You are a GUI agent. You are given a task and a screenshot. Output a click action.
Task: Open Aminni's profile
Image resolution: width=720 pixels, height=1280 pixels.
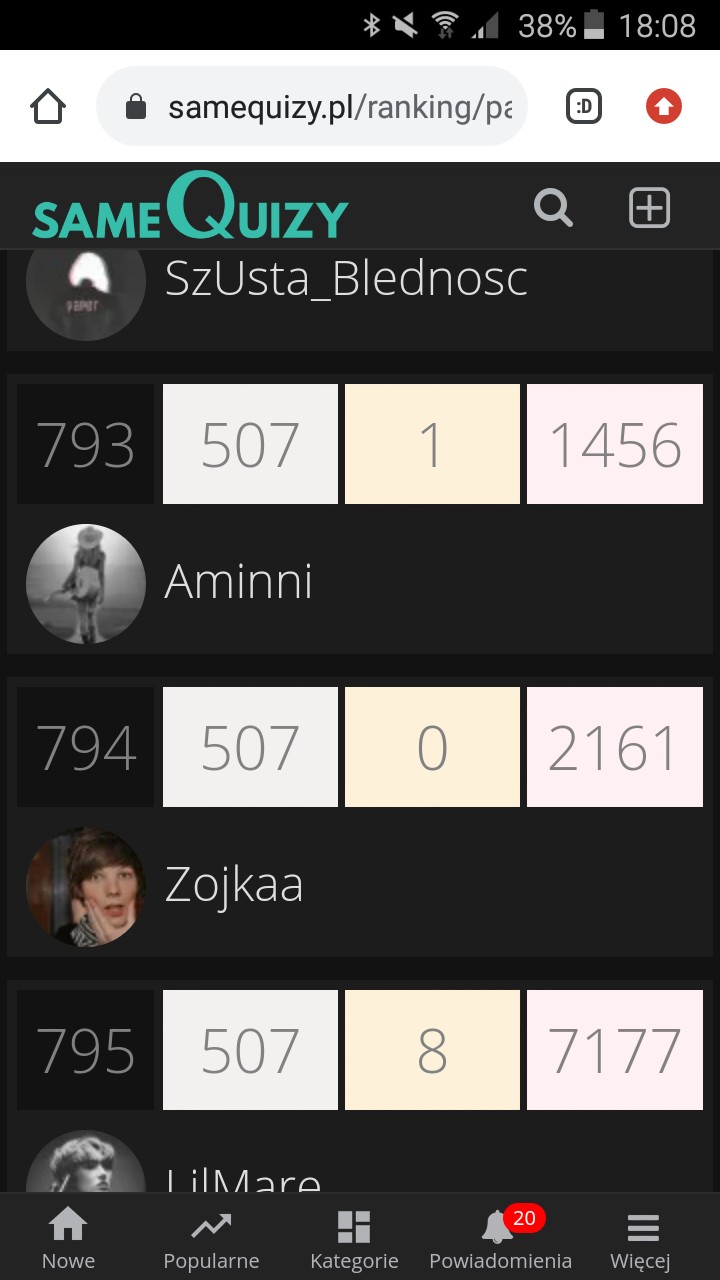coord(238,582)
